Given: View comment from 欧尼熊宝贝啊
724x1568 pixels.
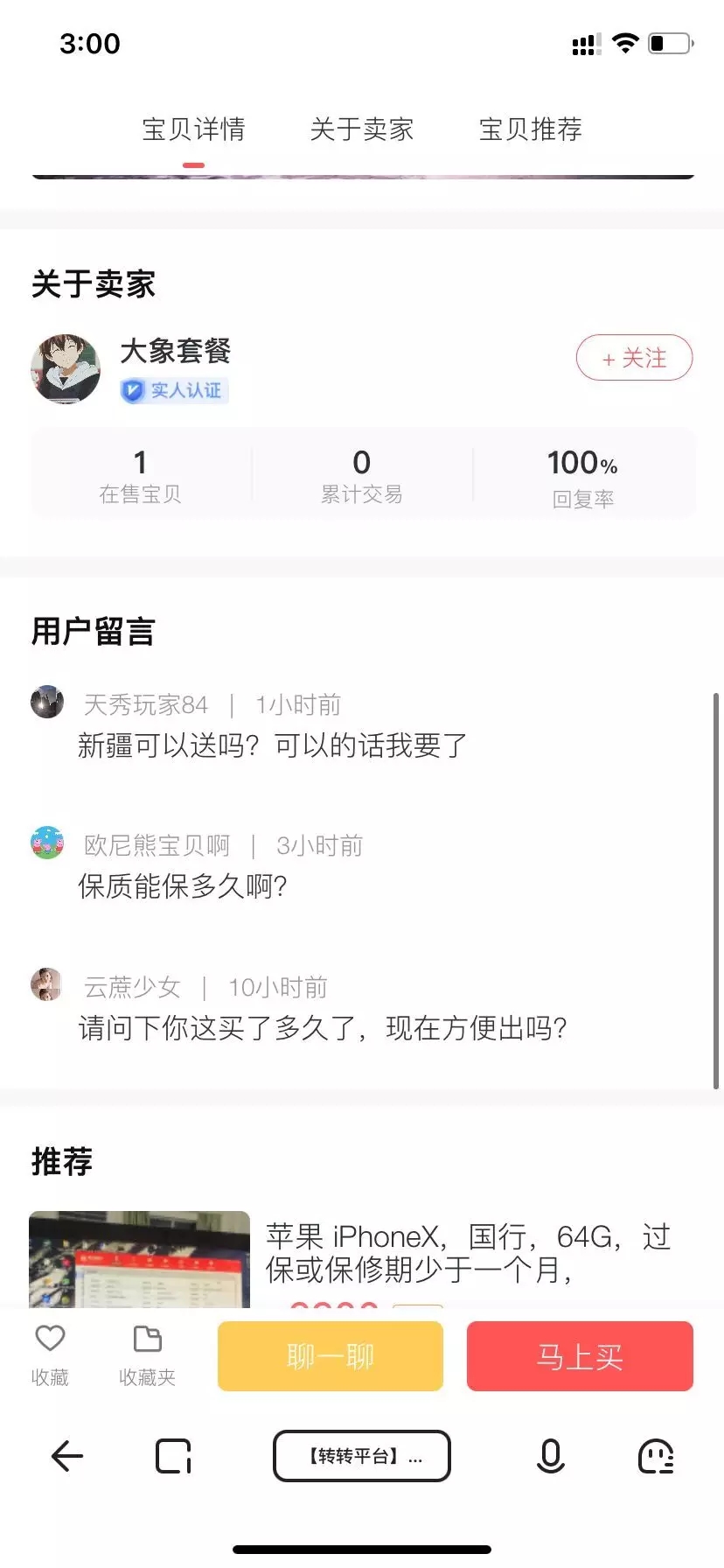Looking at the screenshot, I should click(183, 885).
